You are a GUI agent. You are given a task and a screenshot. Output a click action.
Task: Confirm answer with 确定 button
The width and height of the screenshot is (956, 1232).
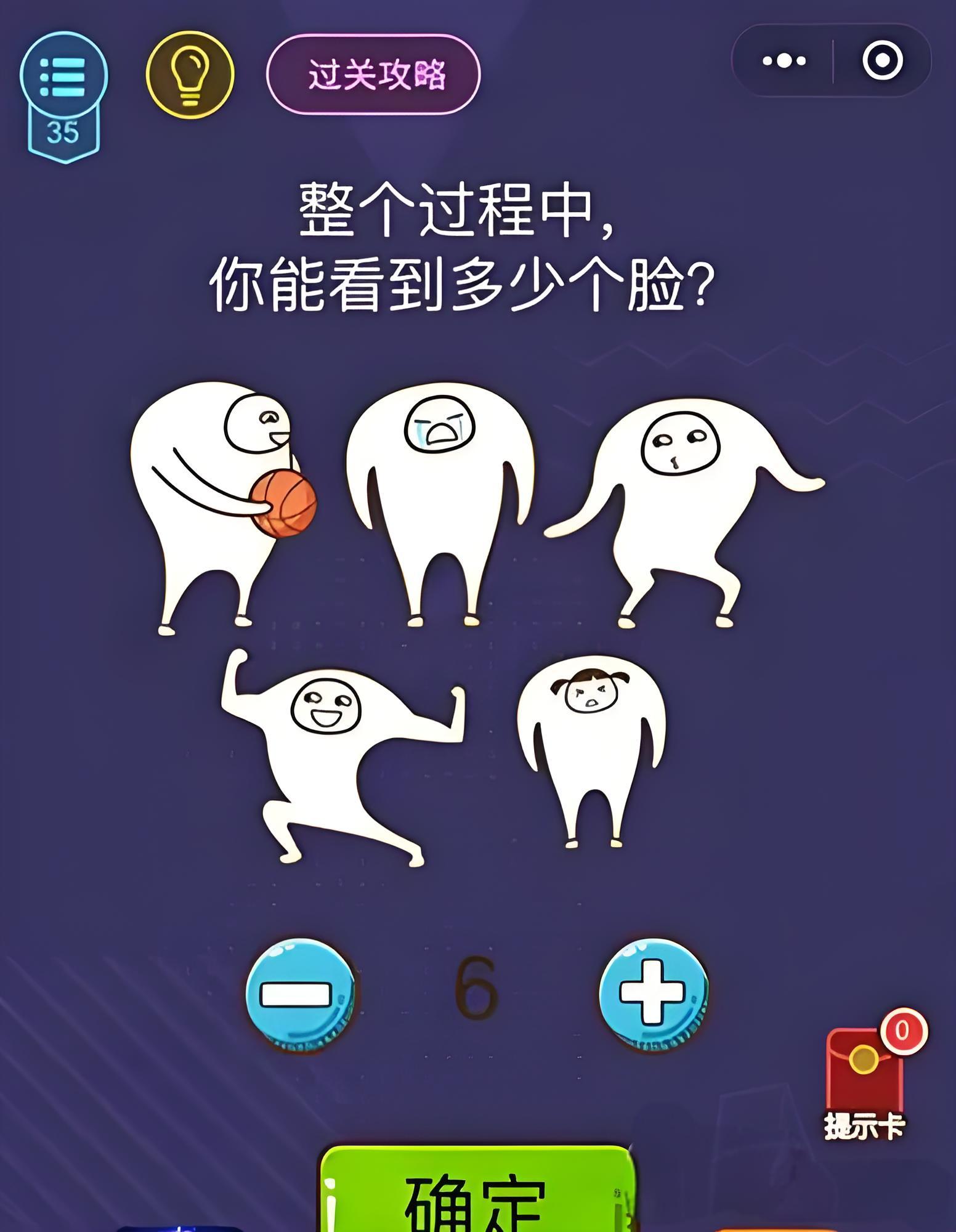tap(476, 1198)
